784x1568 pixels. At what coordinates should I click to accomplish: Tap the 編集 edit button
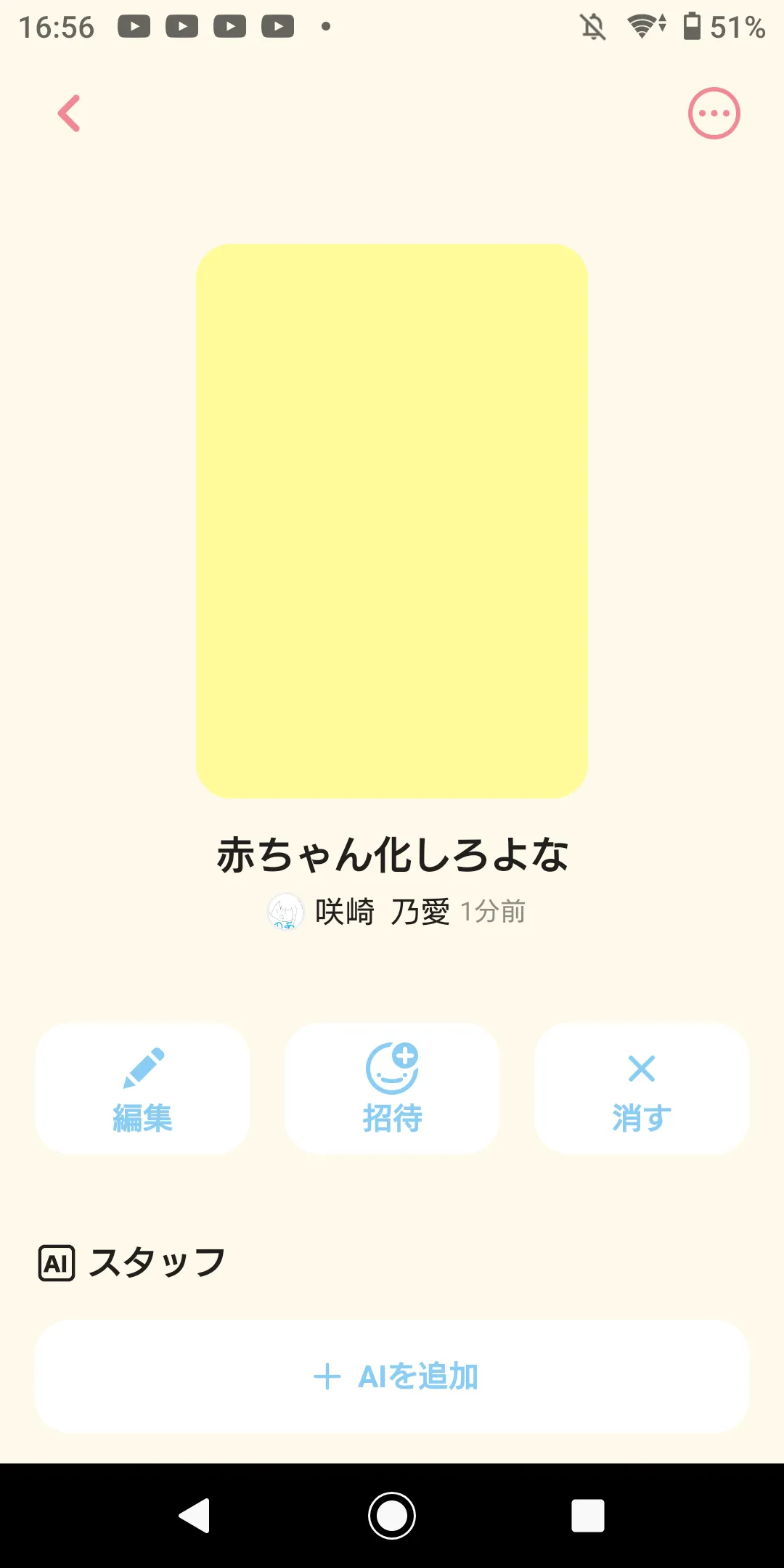click(x=142, y=1088)
